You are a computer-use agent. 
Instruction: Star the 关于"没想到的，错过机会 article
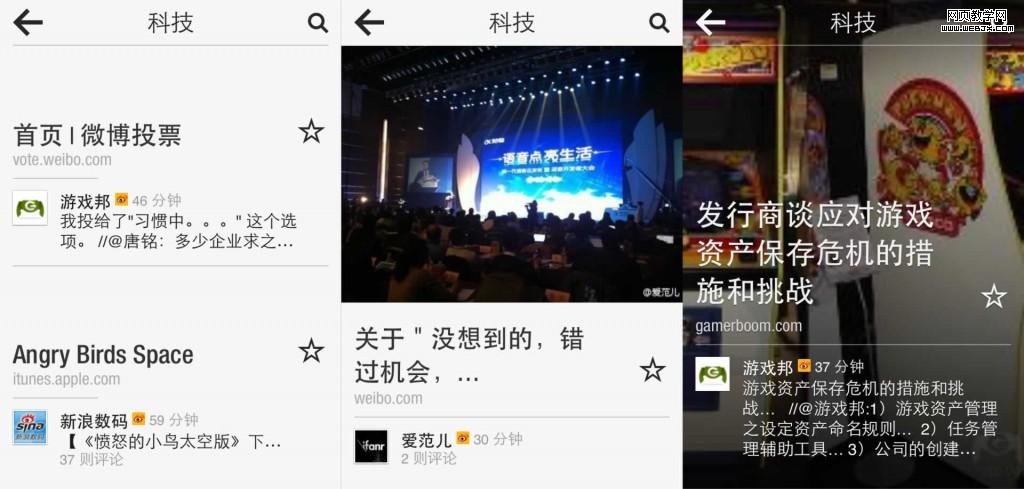[x=652, y=370]
